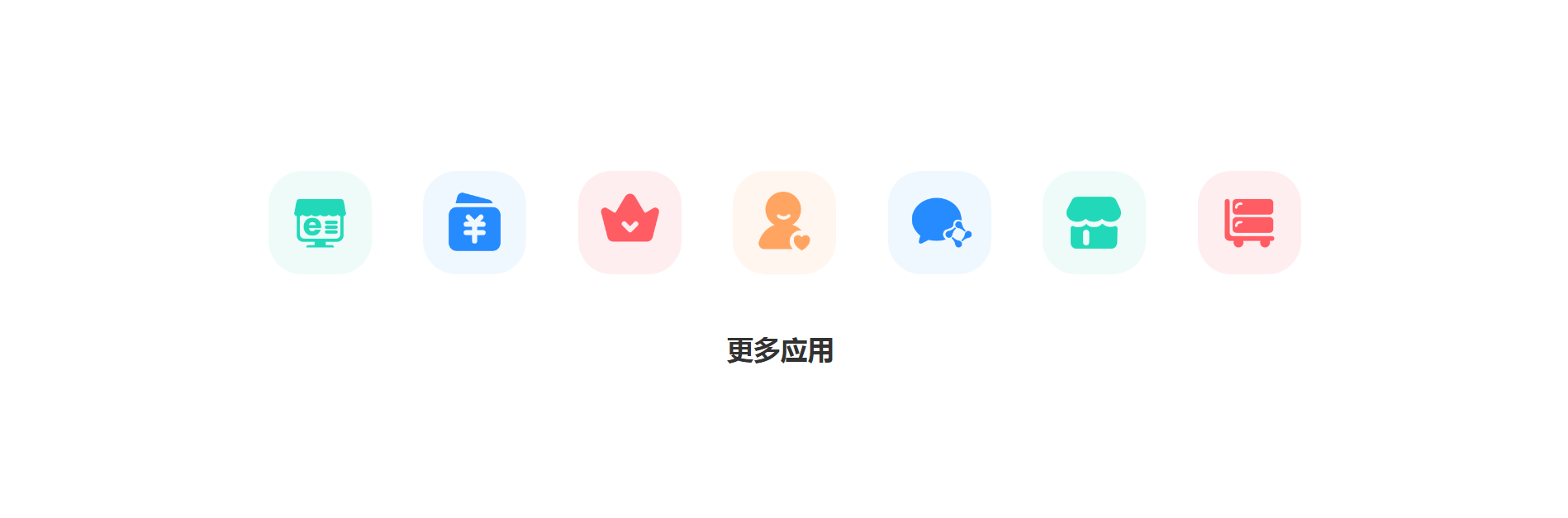The width and height of the screenshot is (1568, 518).
Task: Open the red warehouse trolley app
Action: (1249, 222)
